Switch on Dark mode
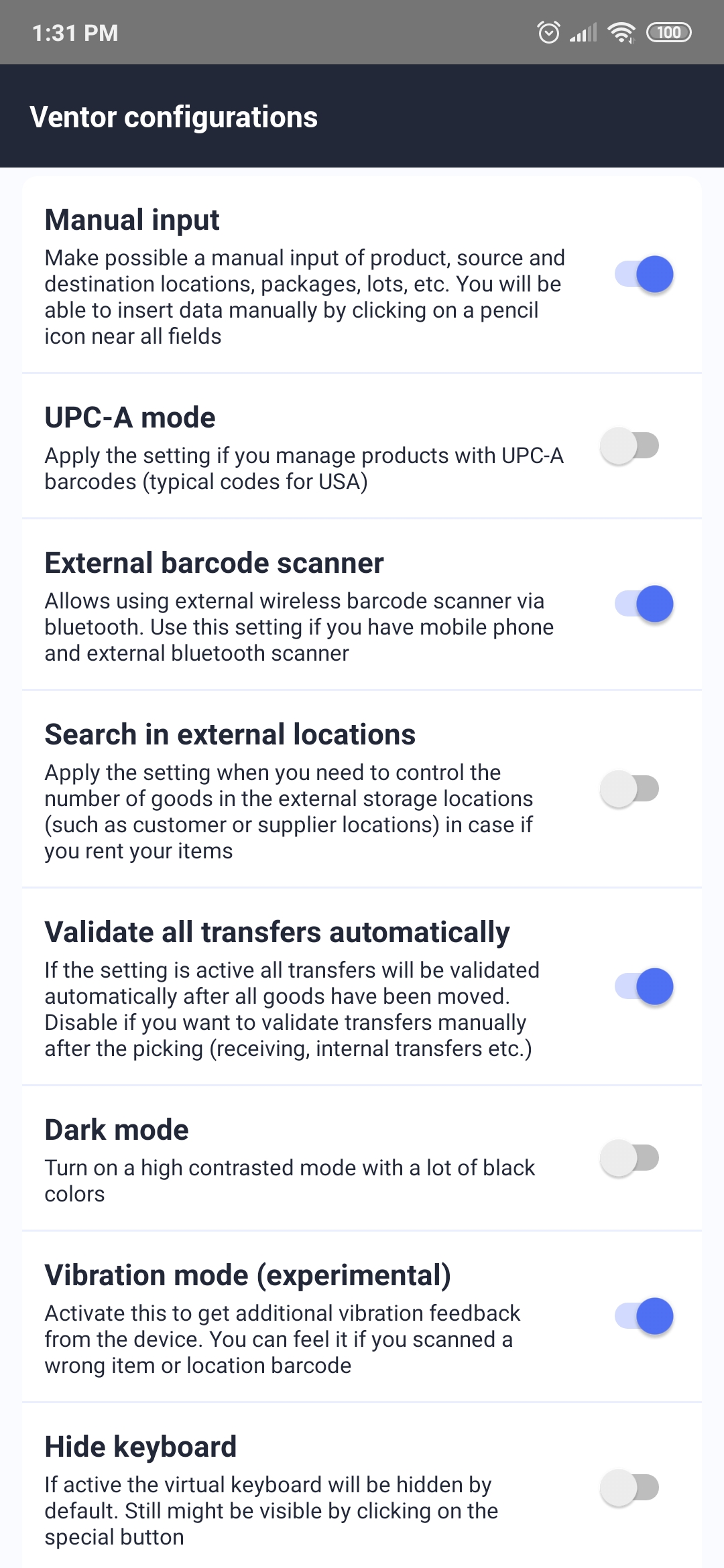The height and width of the screenshot is (1568, 724). 630,1158
